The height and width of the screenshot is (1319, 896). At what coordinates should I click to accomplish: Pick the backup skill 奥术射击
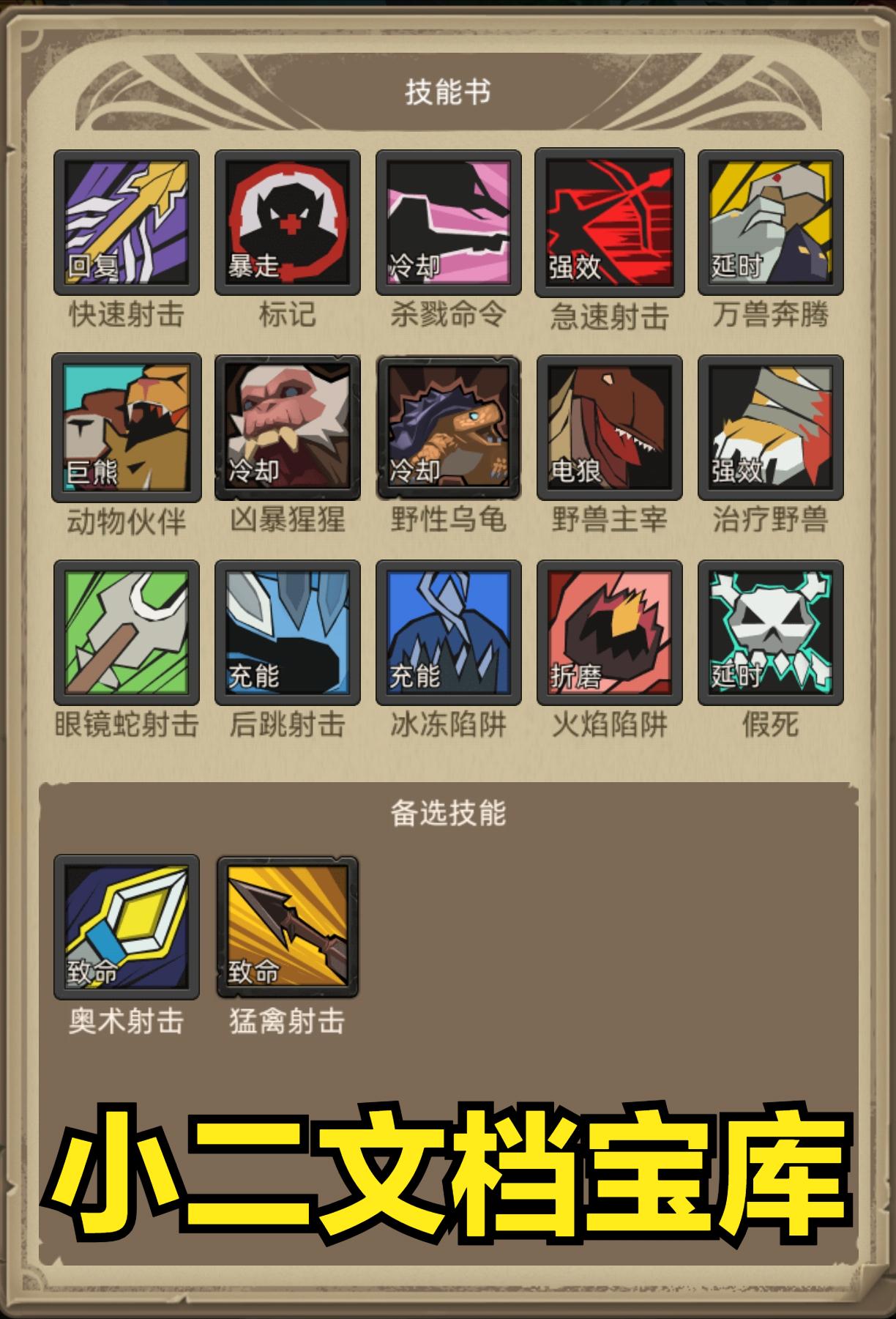click(126, 927)
